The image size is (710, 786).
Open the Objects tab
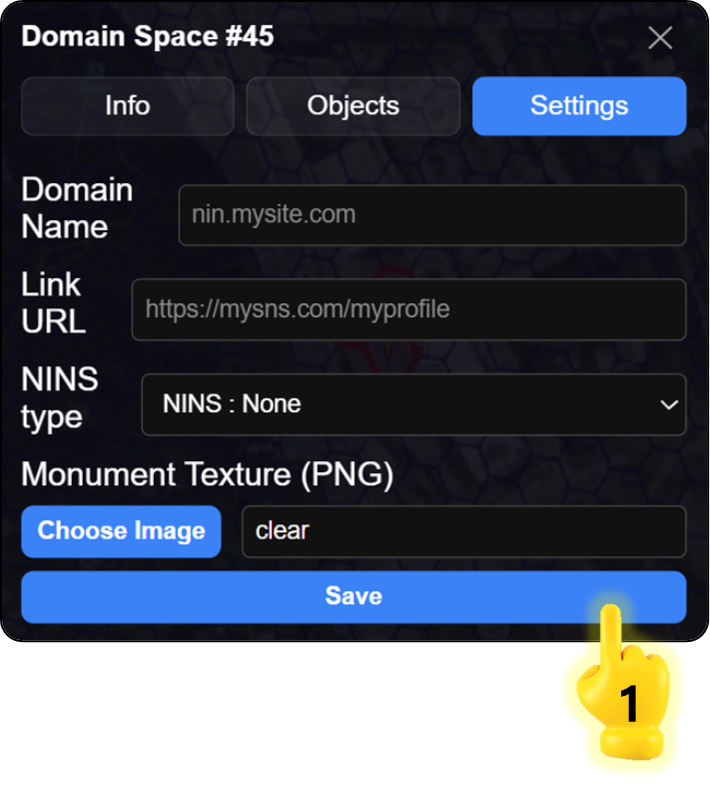tap(353, 106)
